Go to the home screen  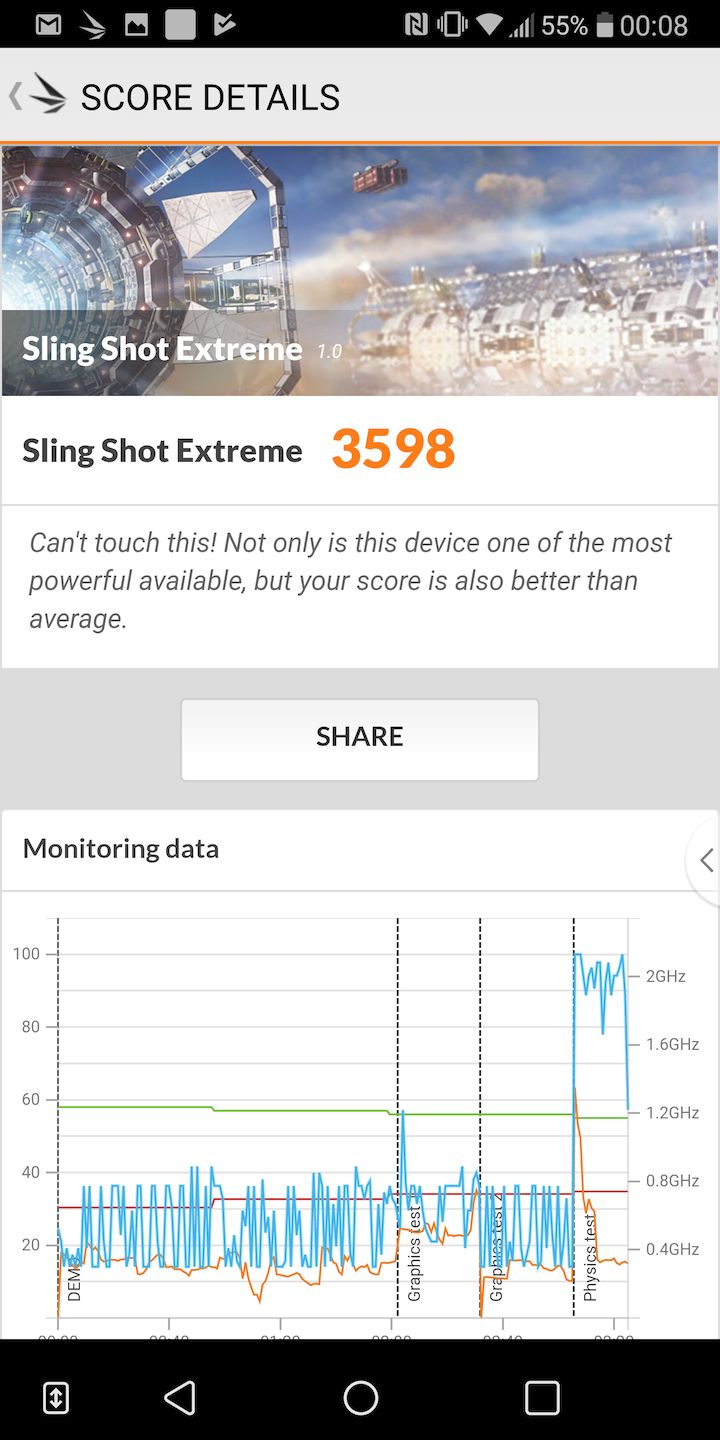(360, 1398)
